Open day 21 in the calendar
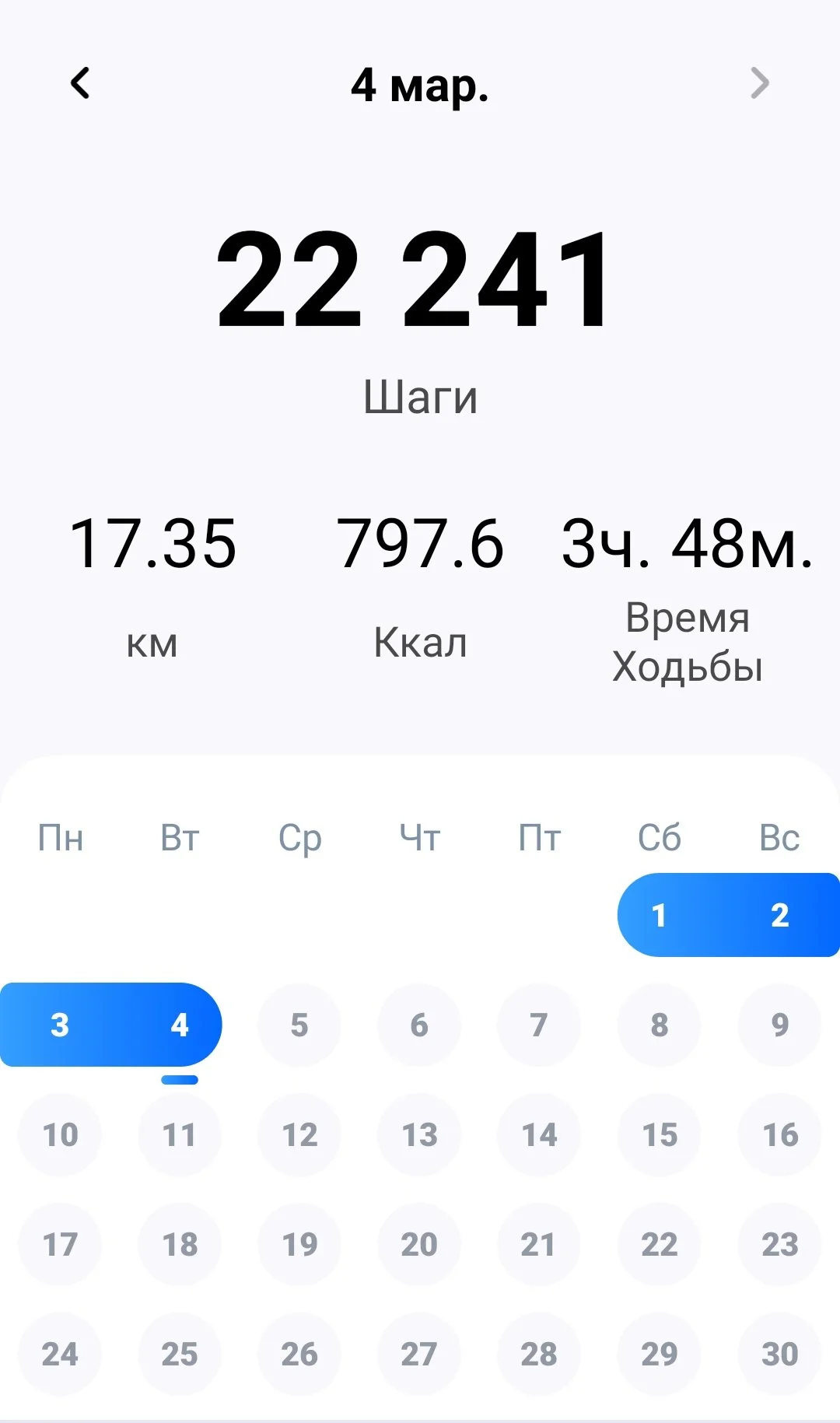The width and height of the screenshot is (840, 1423). (539, 1244)
